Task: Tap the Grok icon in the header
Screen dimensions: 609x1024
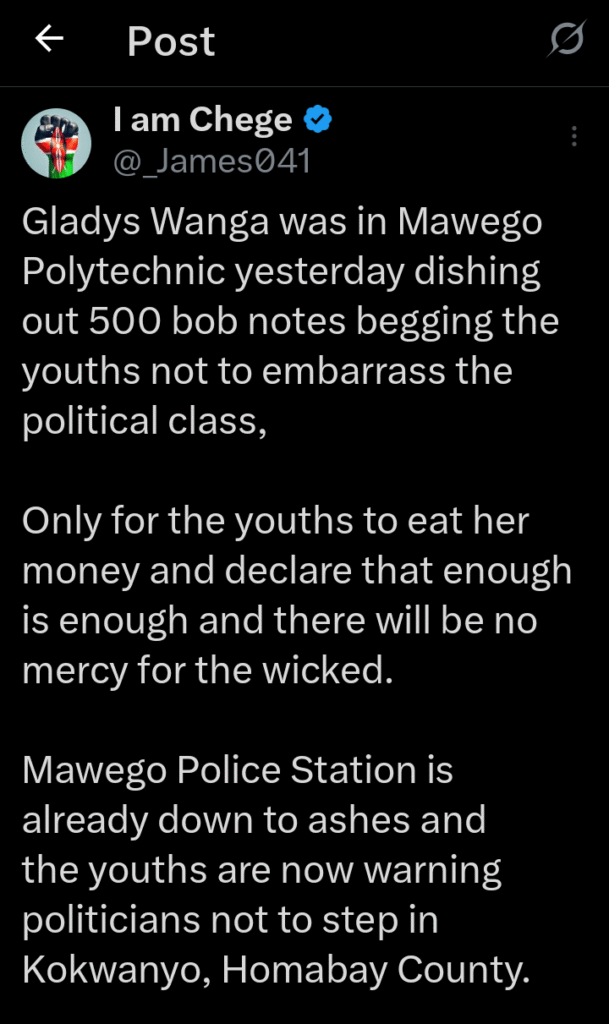Action: coord(567,40)
